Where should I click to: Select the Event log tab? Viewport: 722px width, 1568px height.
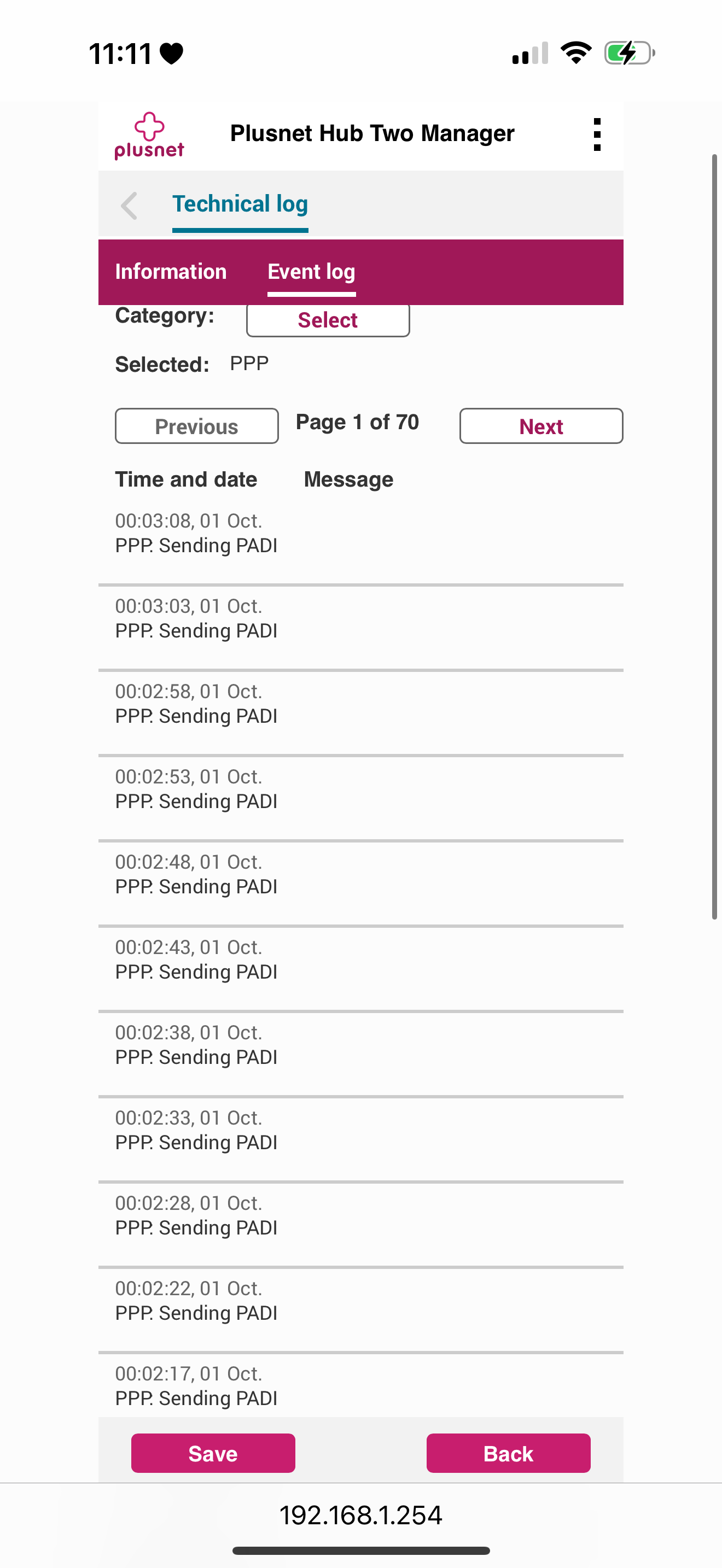coord(311,272)
